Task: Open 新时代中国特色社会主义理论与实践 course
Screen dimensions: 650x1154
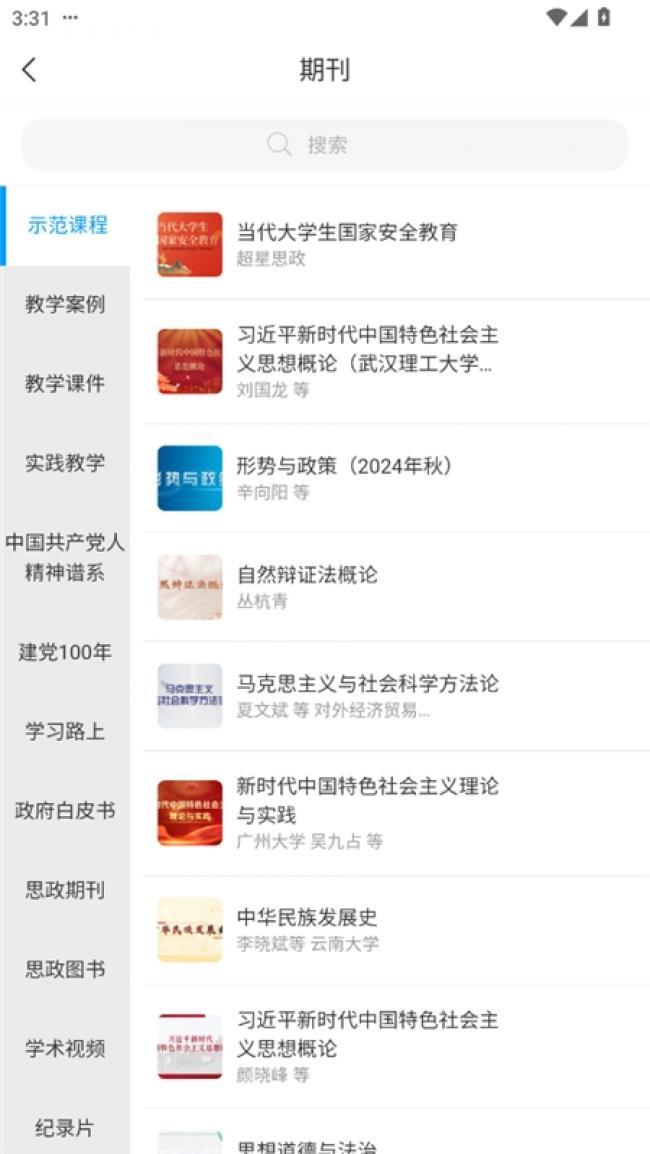Action: click(x=396, y=813)
